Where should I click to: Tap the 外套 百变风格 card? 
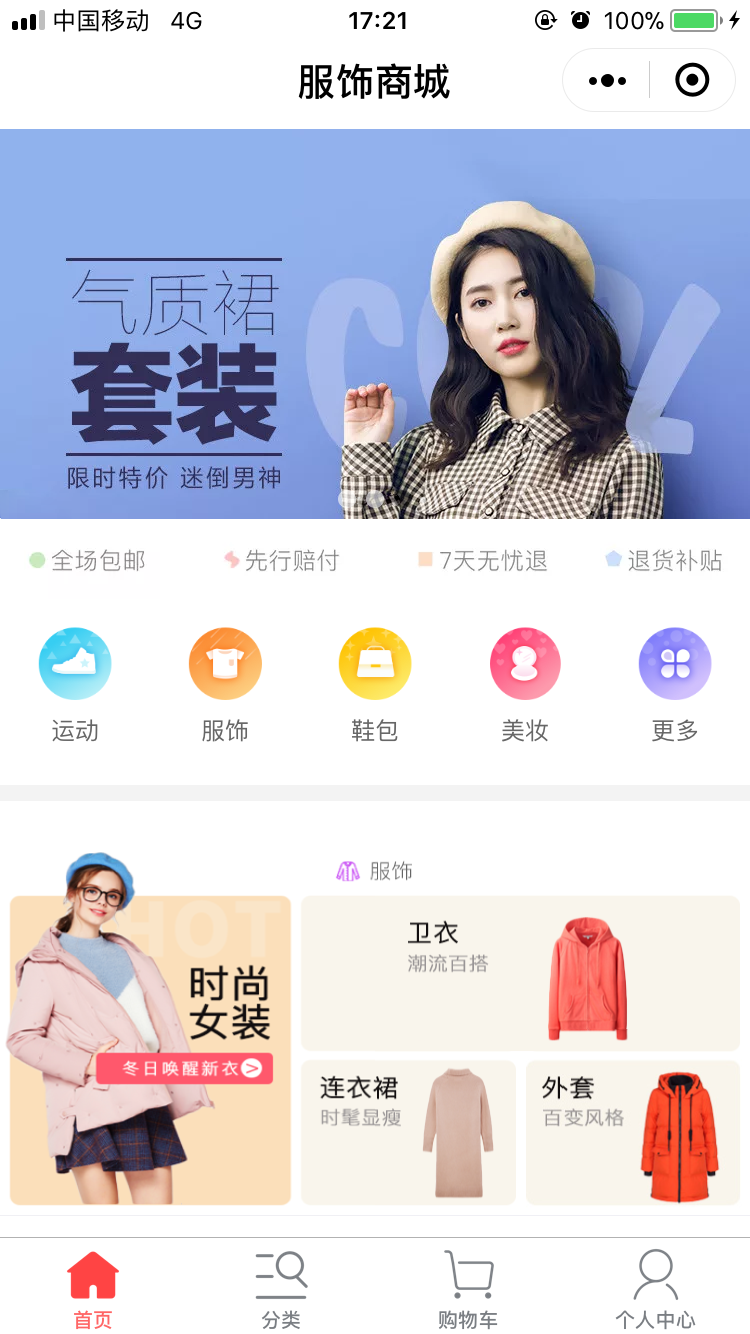click(x=632, y=1132)
